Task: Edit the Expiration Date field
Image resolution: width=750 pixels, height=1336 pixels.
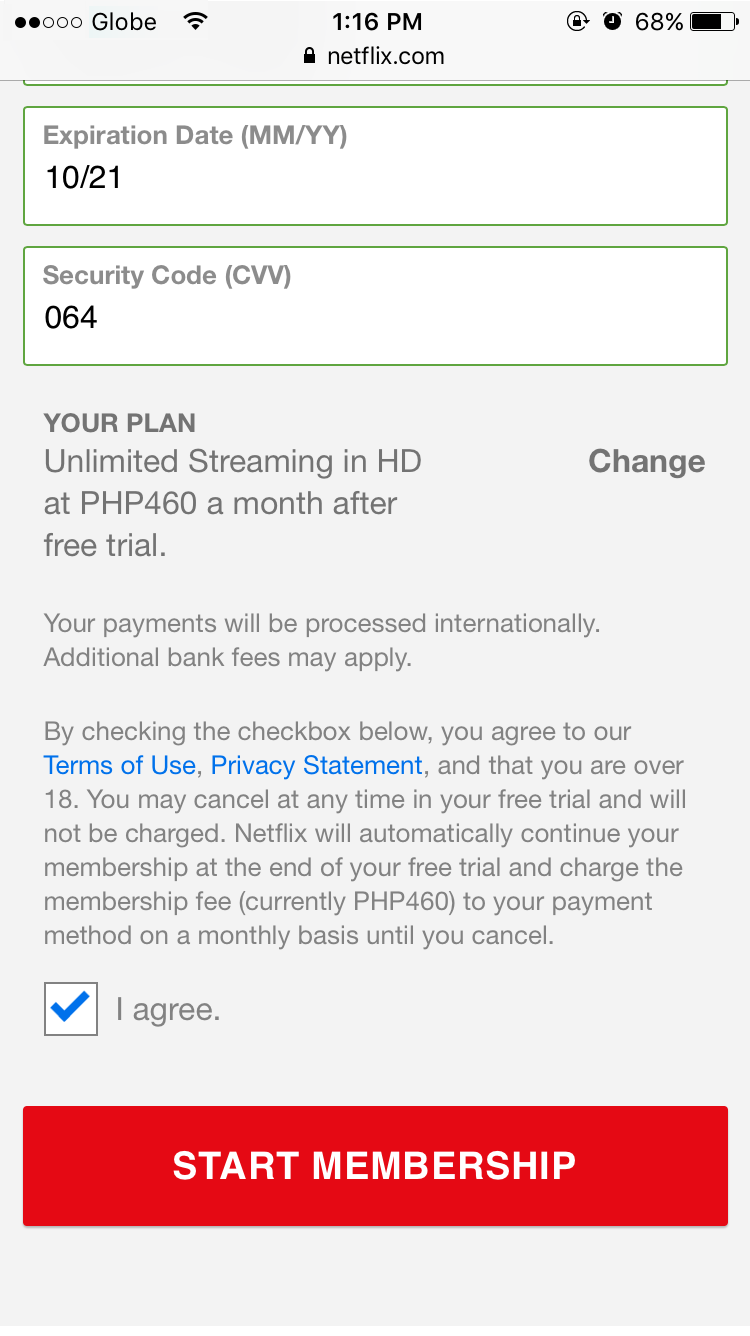Action: pyautogui.click(x=375, y=166)
